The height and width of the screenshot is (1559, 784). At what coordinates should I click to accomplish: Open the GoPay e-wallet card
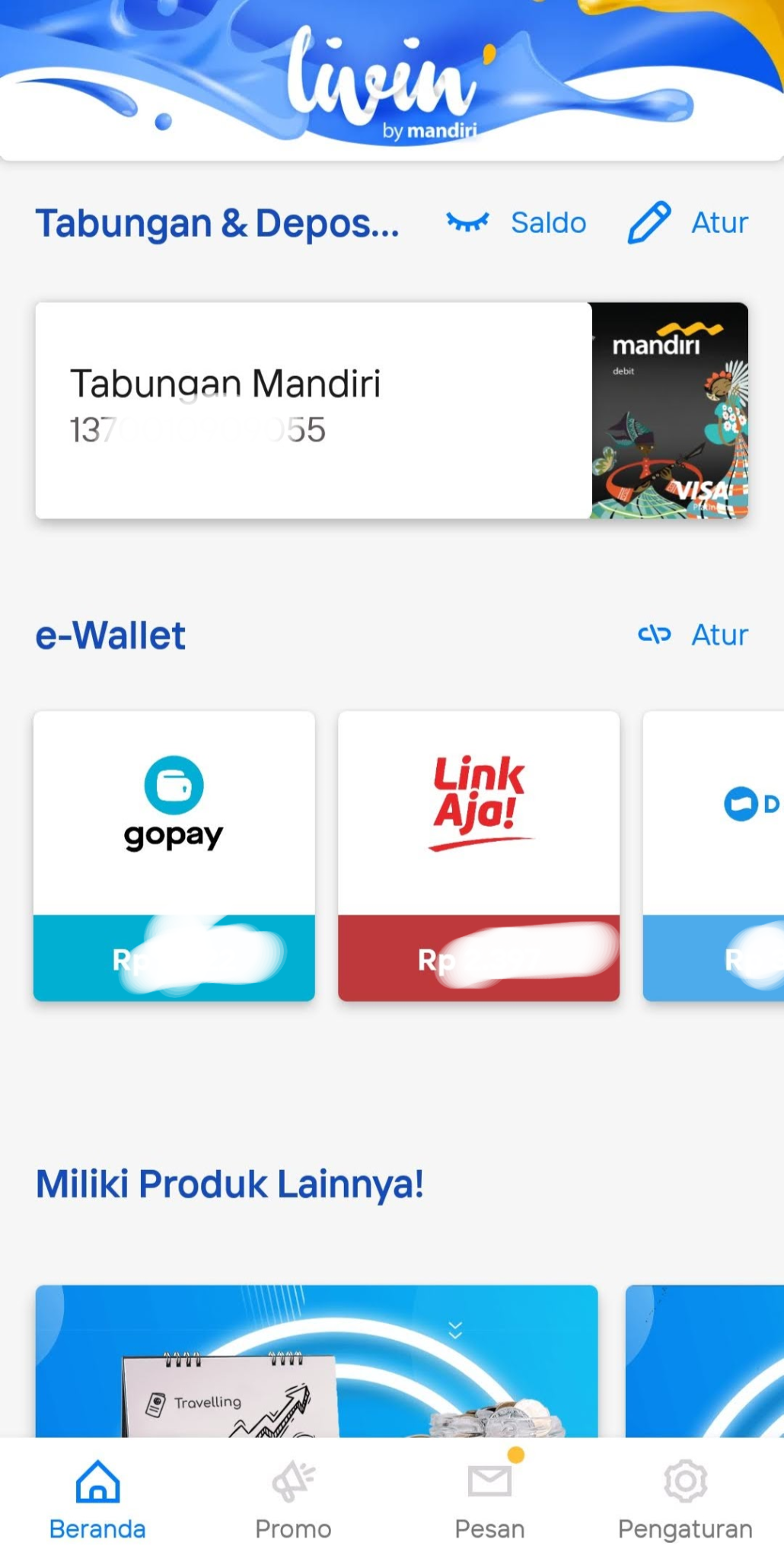point(174,855)
